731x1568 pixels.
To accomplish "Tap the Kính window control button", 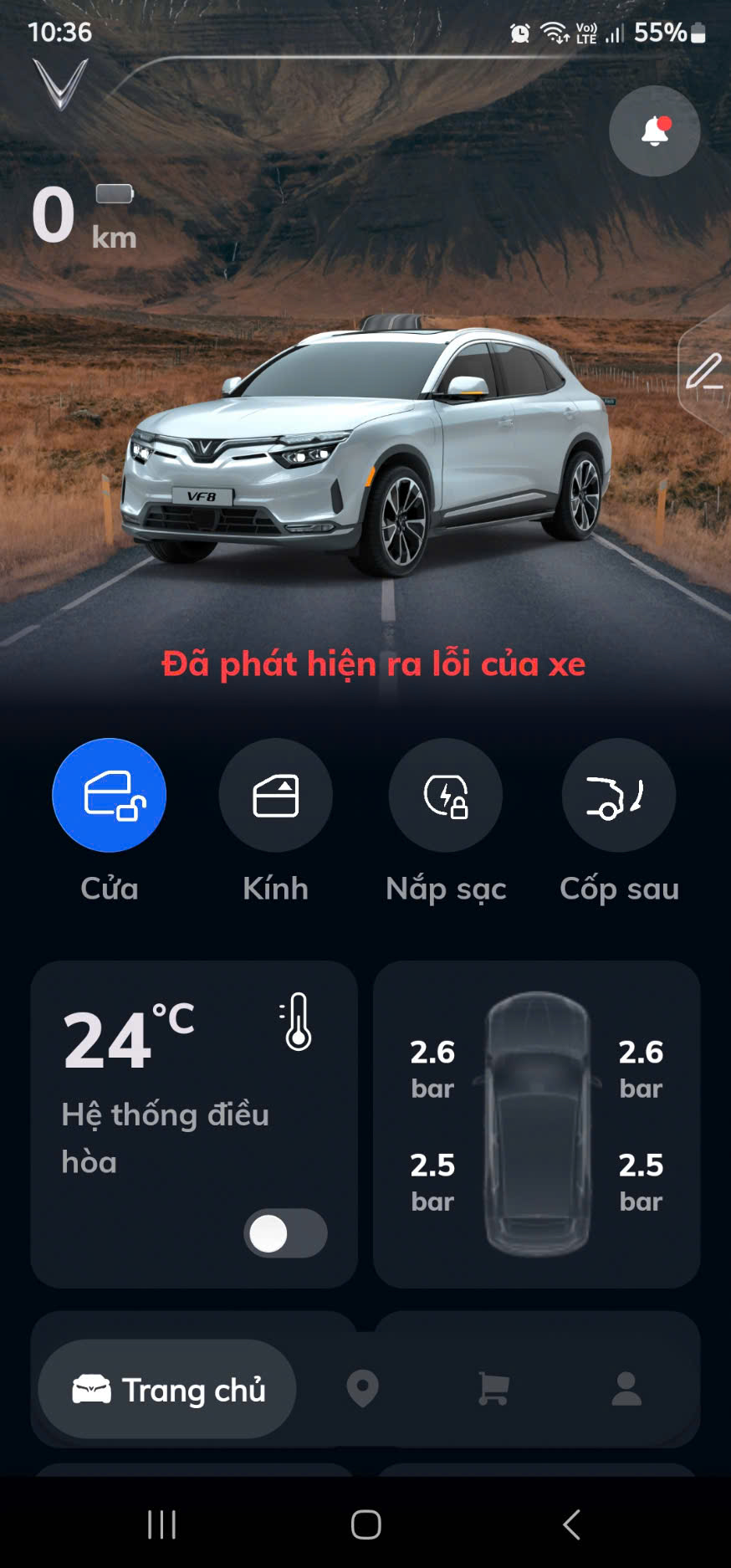I will coord(275,795).
